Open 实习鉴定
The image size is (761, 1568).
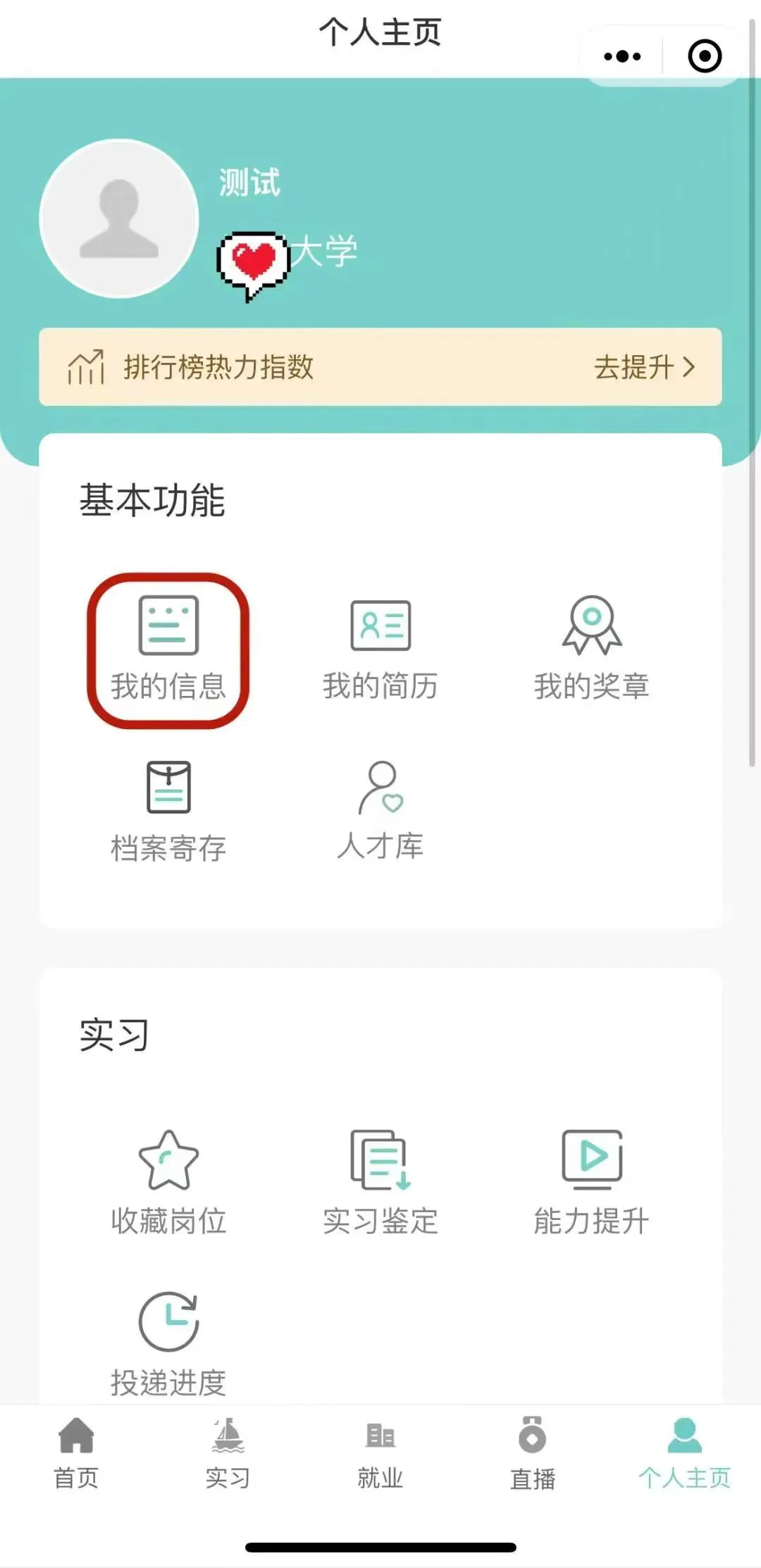coord(380,1183)
